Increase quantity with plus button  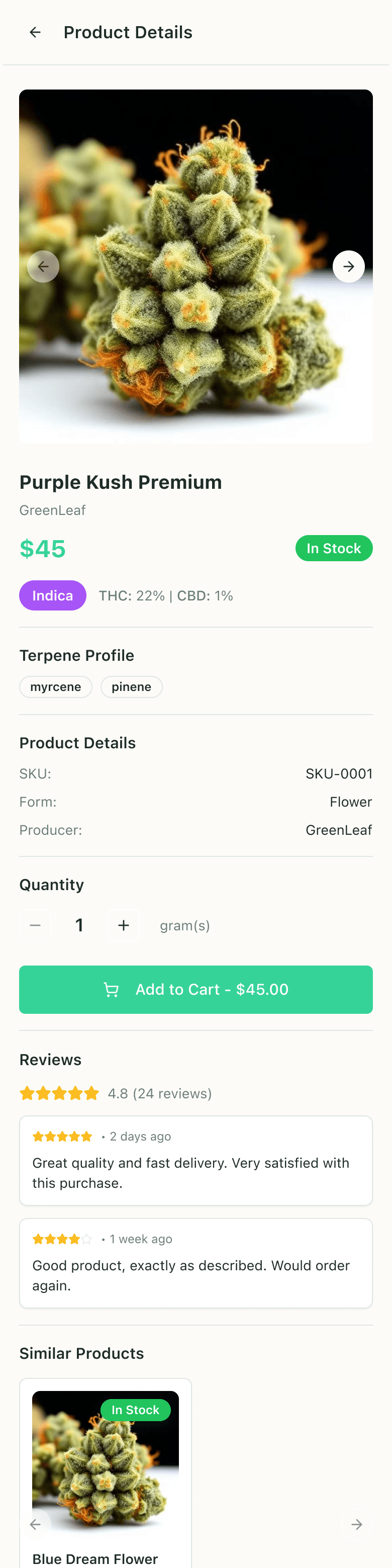tap(124, 925)
